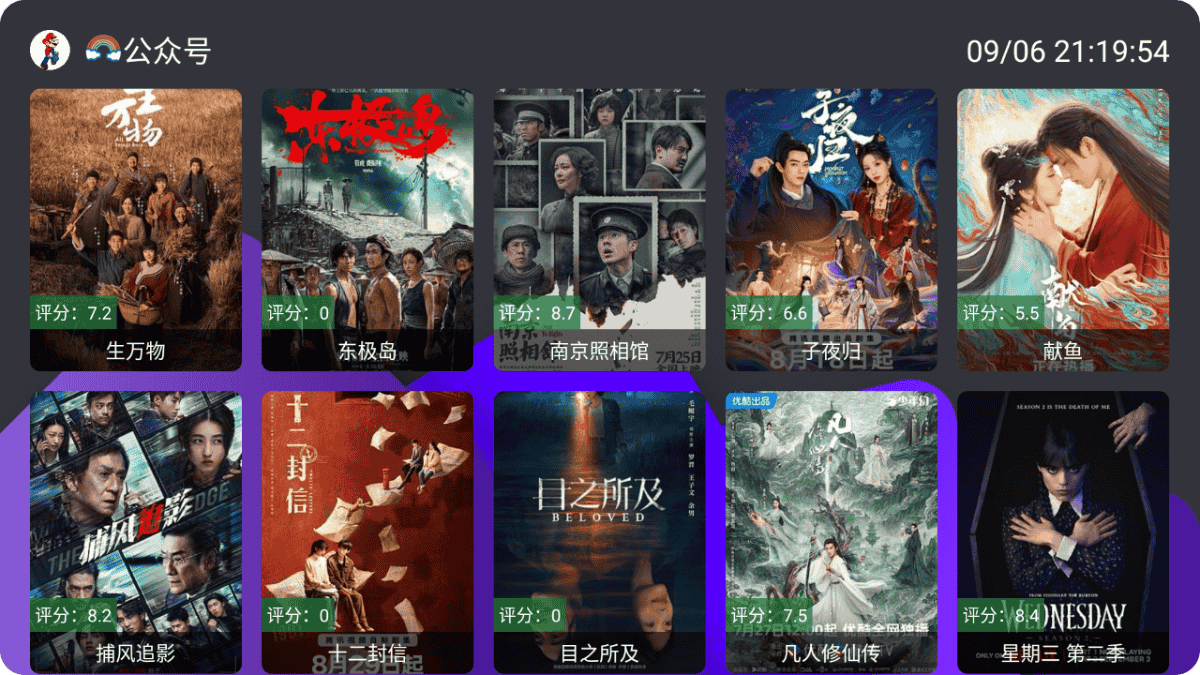Open the 凡人修仙传 series card
Image resolution: width=1200 pixels, height=675 pixels.
pos(831,532)
